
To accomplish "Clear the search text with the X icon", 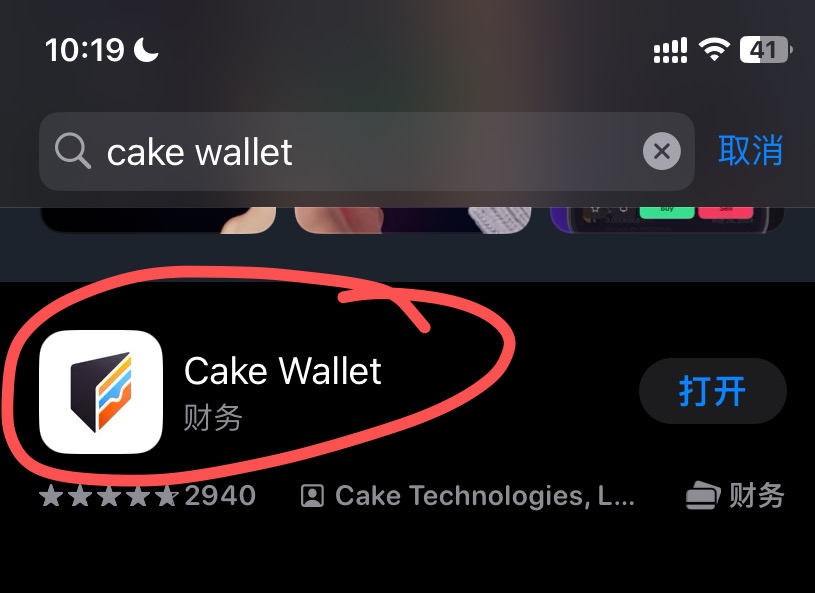I will (660, 152).
